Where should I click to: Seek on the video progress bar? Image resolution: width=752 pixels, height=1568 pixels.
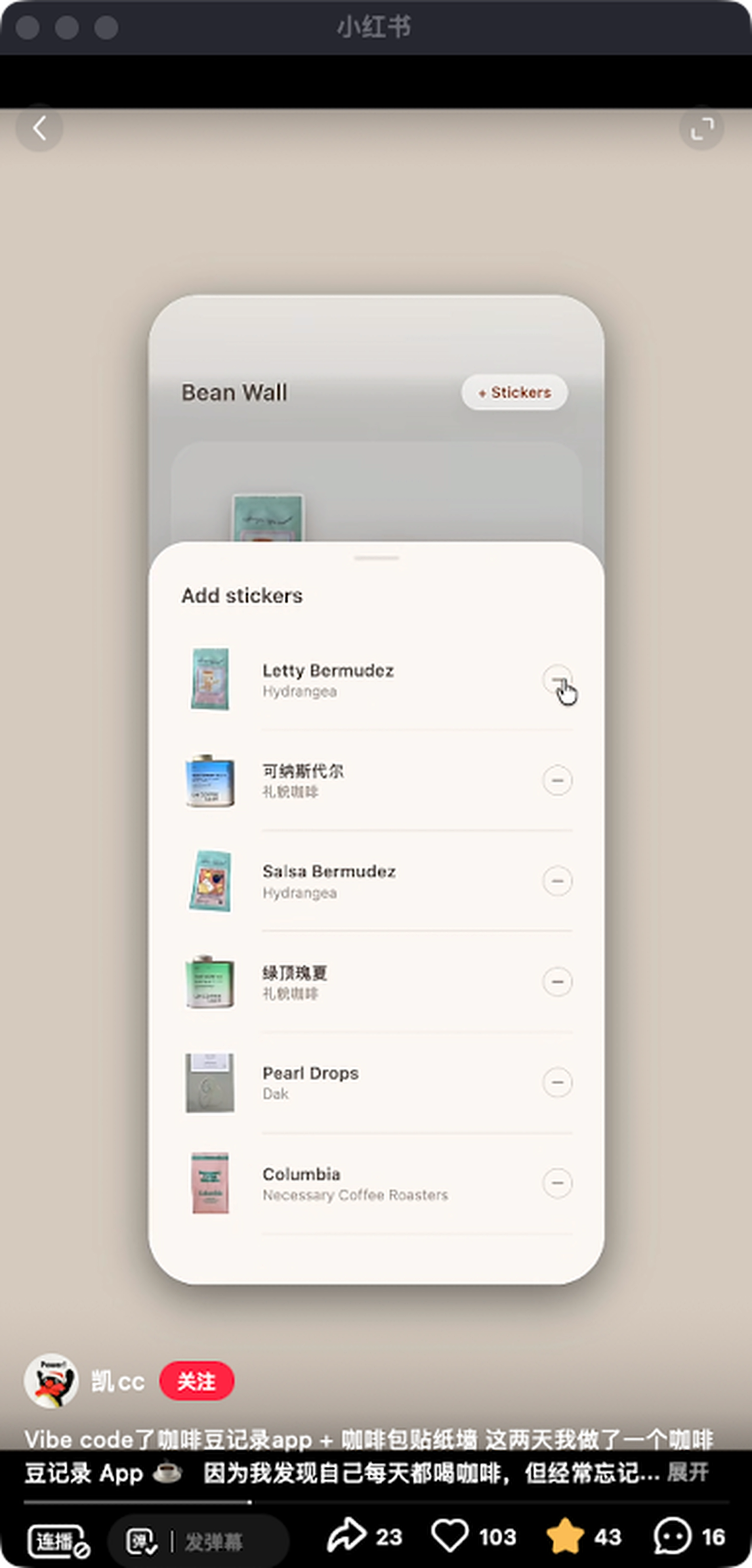click(376, 1502)
